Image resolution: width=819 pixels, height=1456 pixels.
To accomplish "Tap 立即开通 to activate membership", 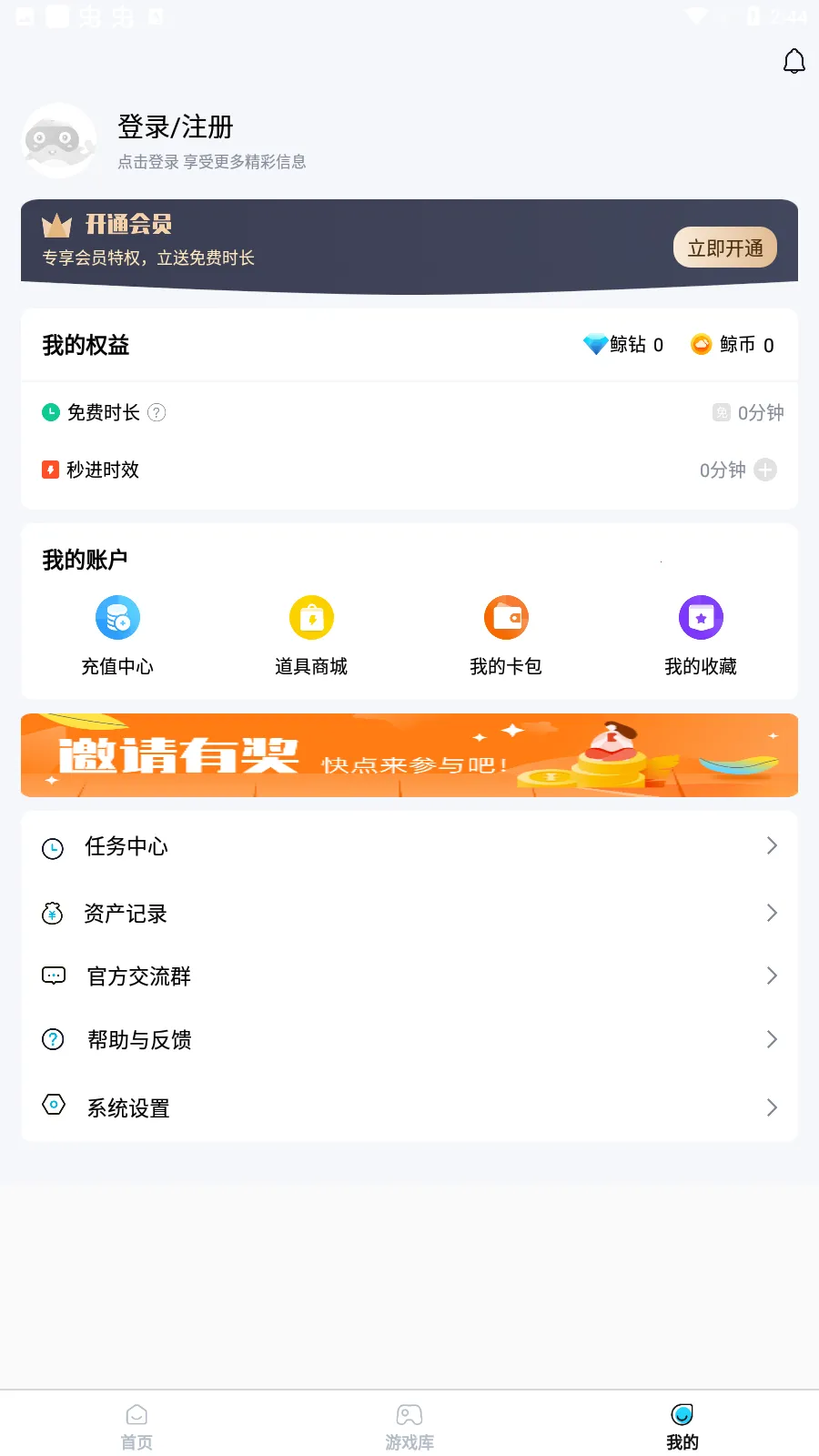I will pos(724,247).
